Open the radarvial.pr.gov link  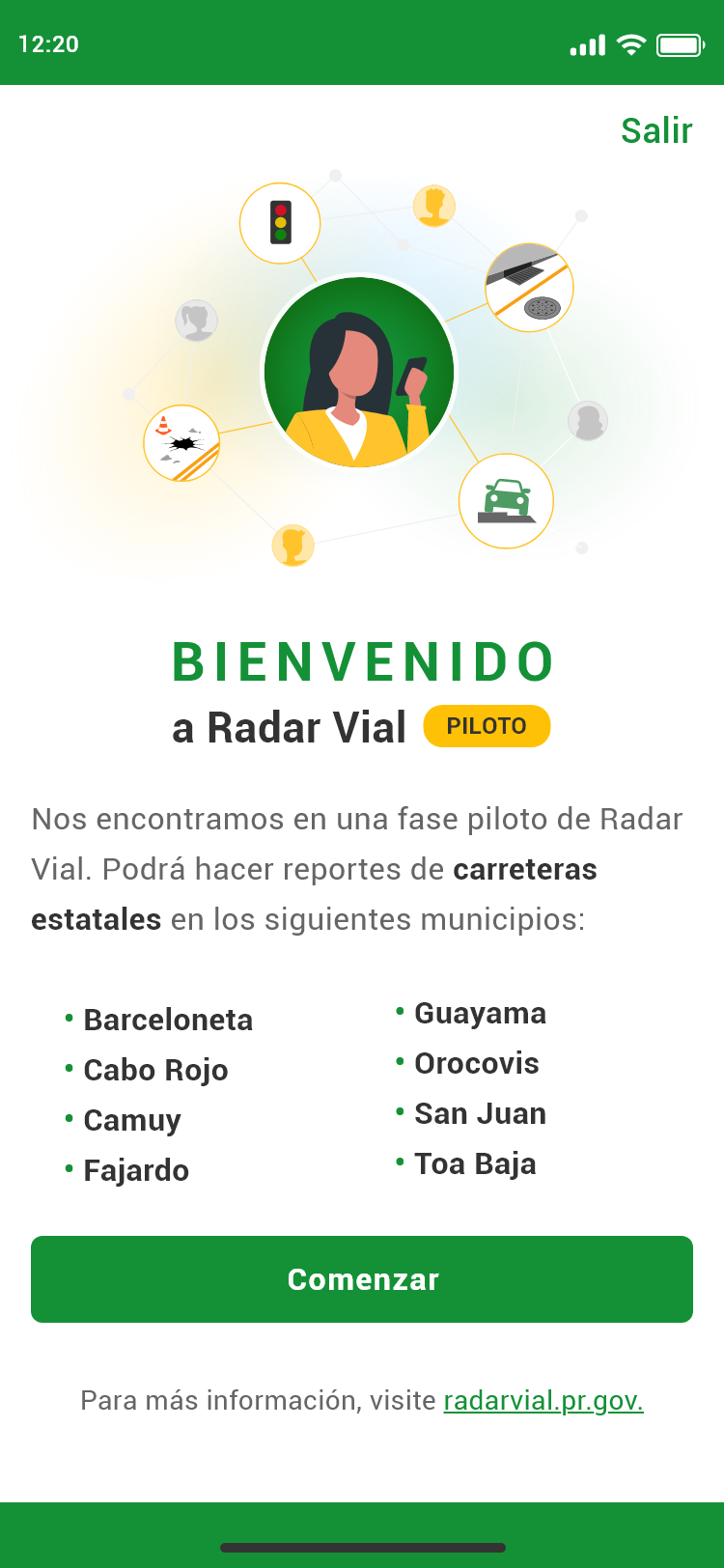pyautogui.click(x=543, y=1400)
